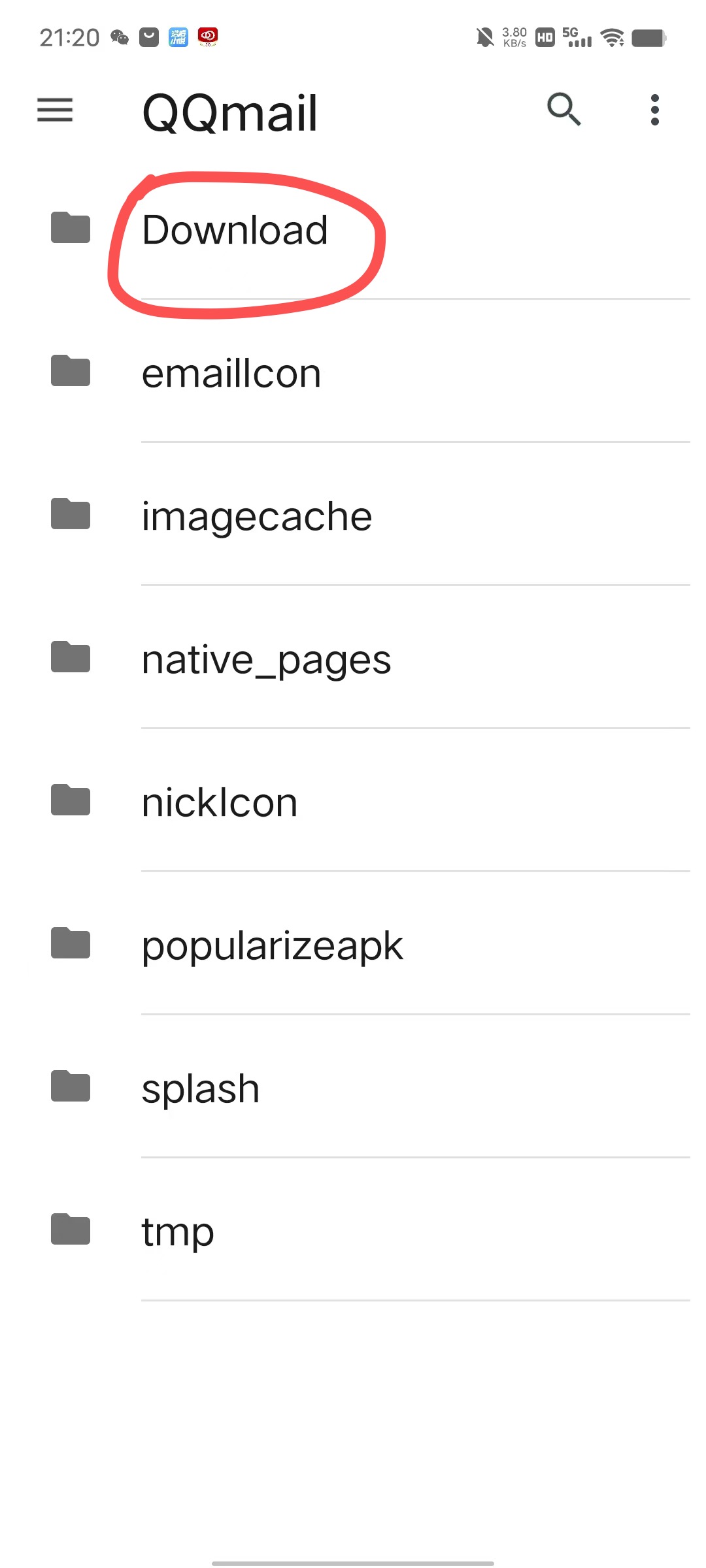Open the navigation drawer menu

[55, 110]
